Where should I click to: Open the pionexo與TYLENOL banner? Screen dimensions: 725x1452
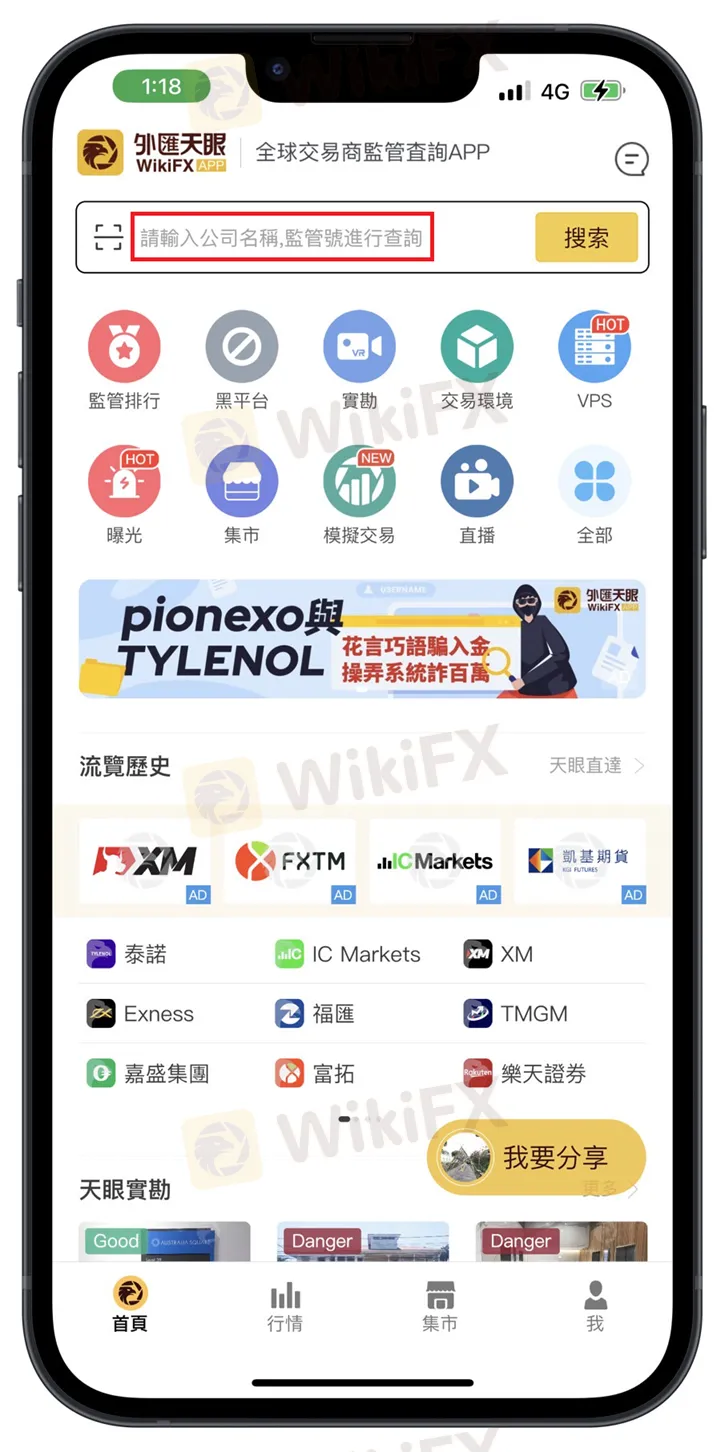[362, 638]
